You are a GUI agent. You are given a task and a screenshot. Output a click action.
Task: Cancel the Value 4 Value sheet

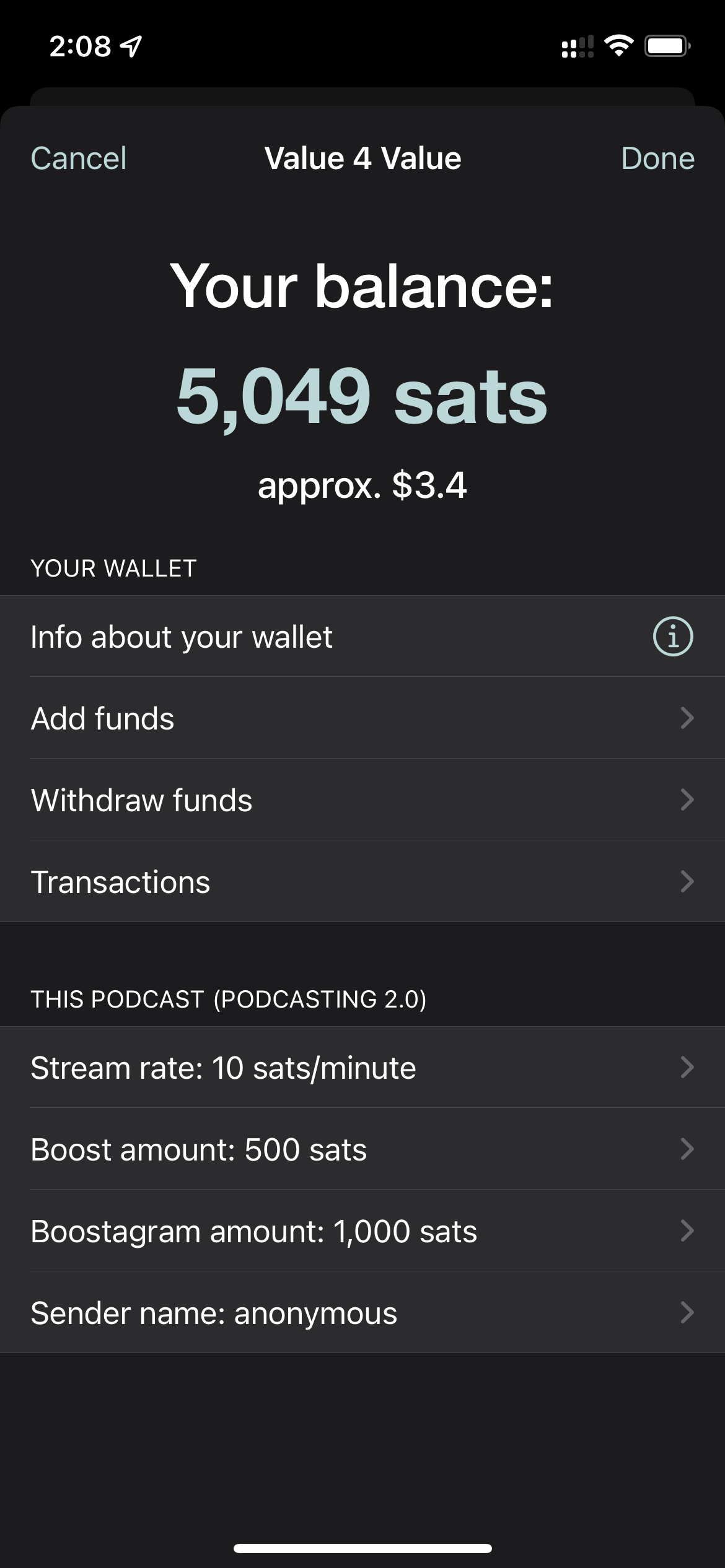click(x=79, y=159)
